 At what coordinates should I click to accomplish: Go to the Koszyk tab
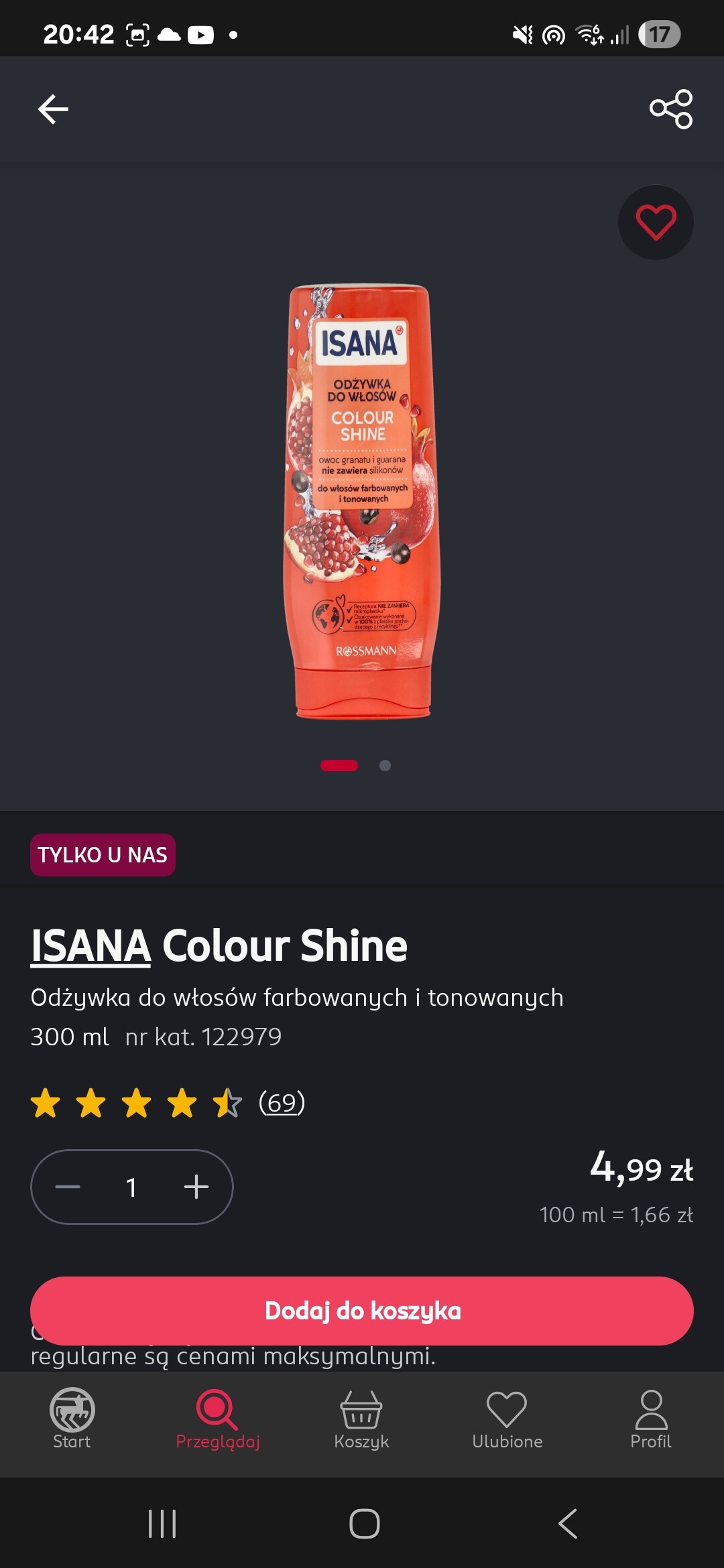pos(361,1419)
